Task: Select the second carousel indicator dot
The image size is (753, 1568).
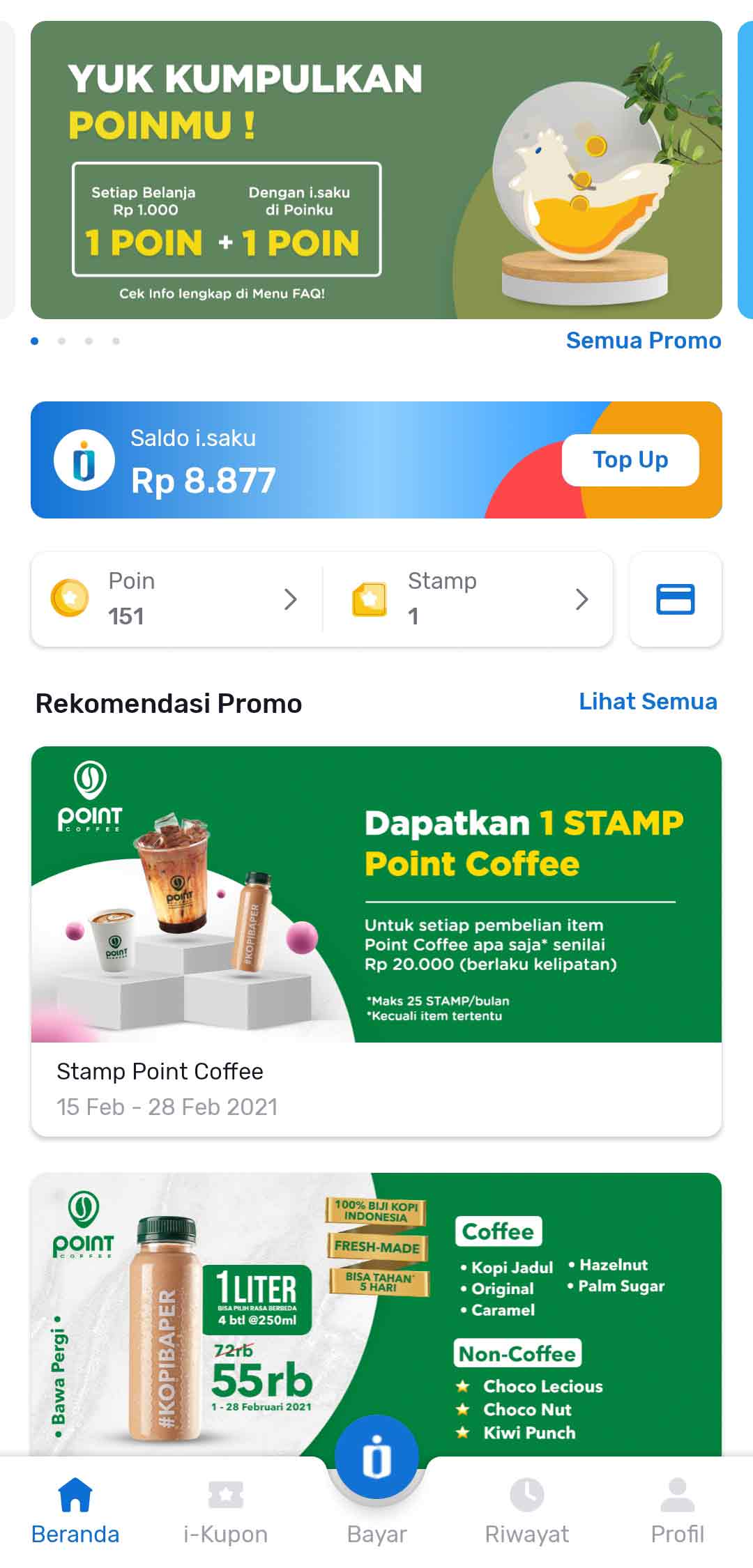Action: pos(60,341)
